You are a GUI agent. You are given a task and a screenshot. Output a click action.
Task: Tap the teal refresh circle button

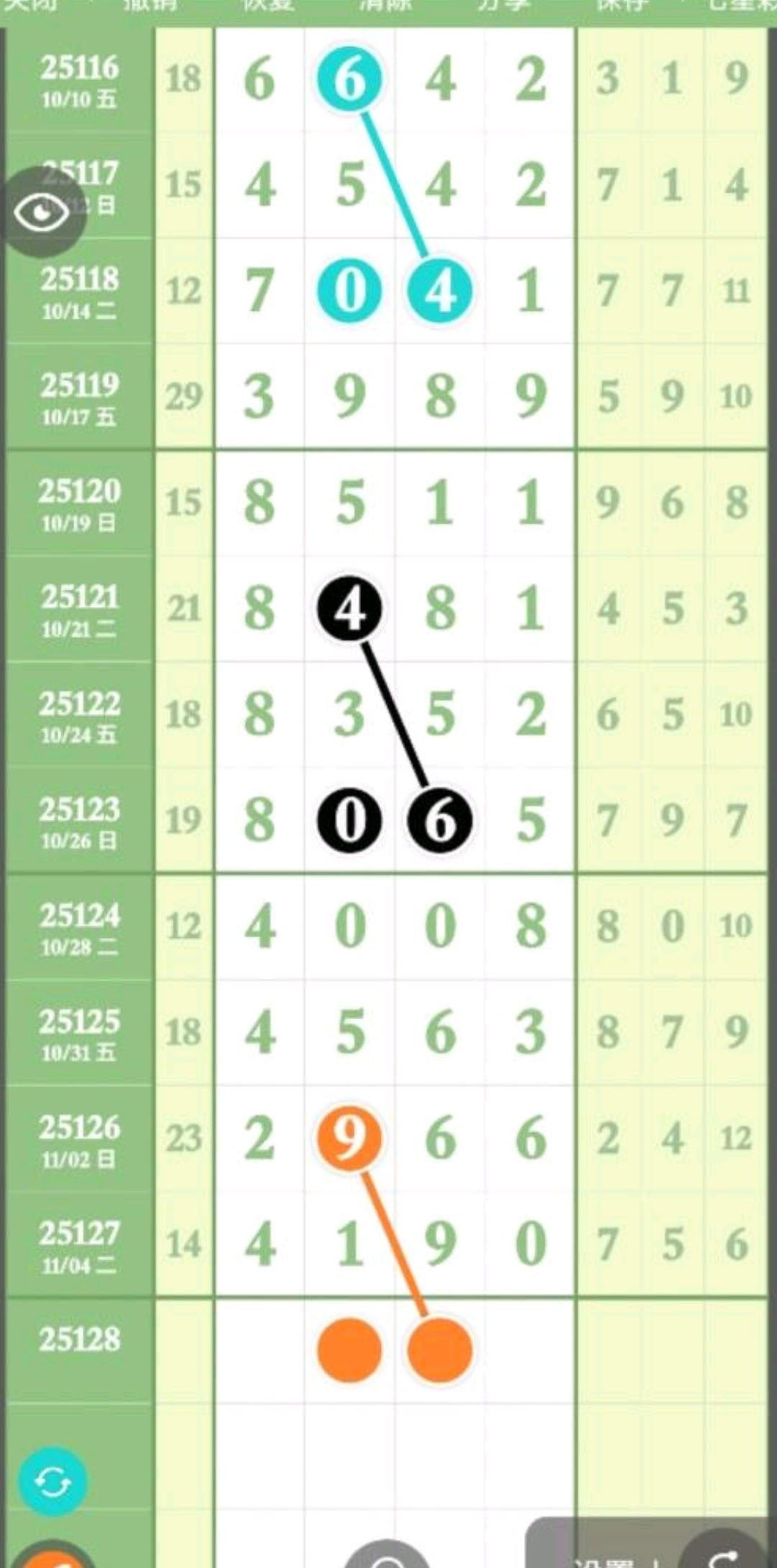53,1482
